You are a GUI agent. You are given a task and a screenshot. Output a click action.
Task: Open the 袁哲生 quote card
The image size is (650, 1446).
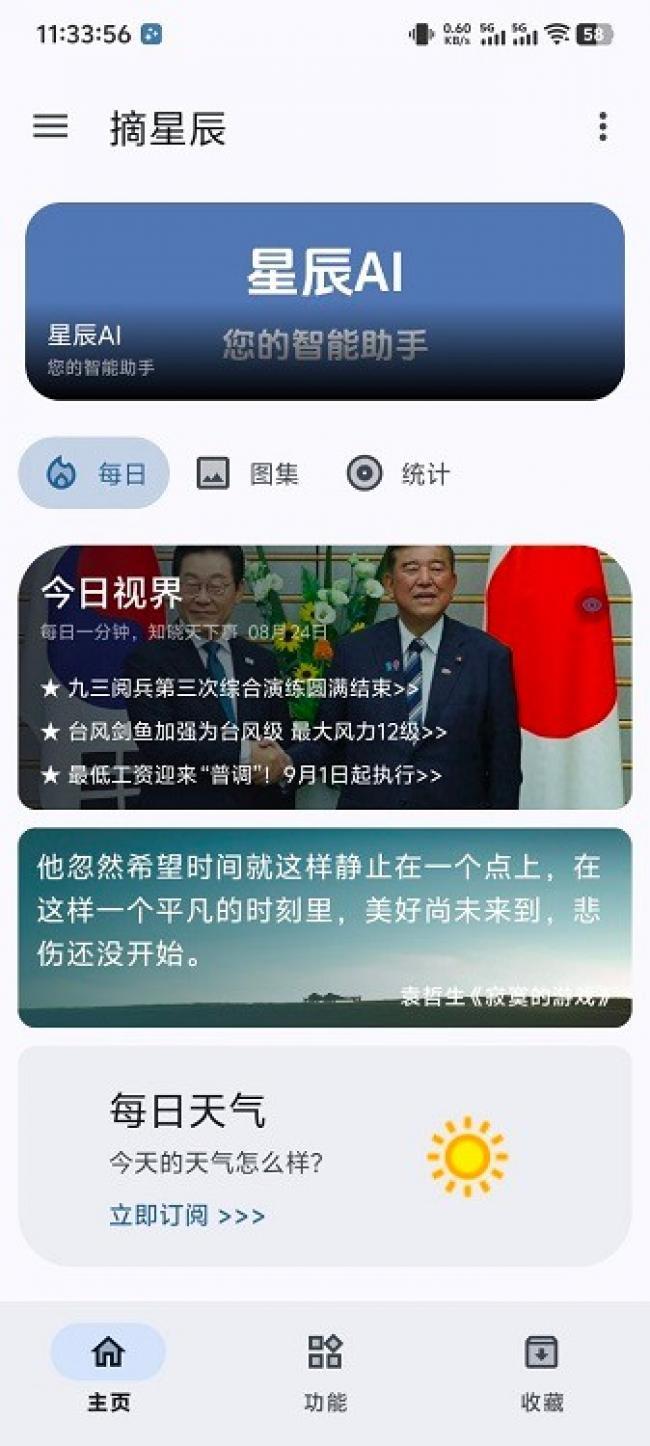click(325, 927)
